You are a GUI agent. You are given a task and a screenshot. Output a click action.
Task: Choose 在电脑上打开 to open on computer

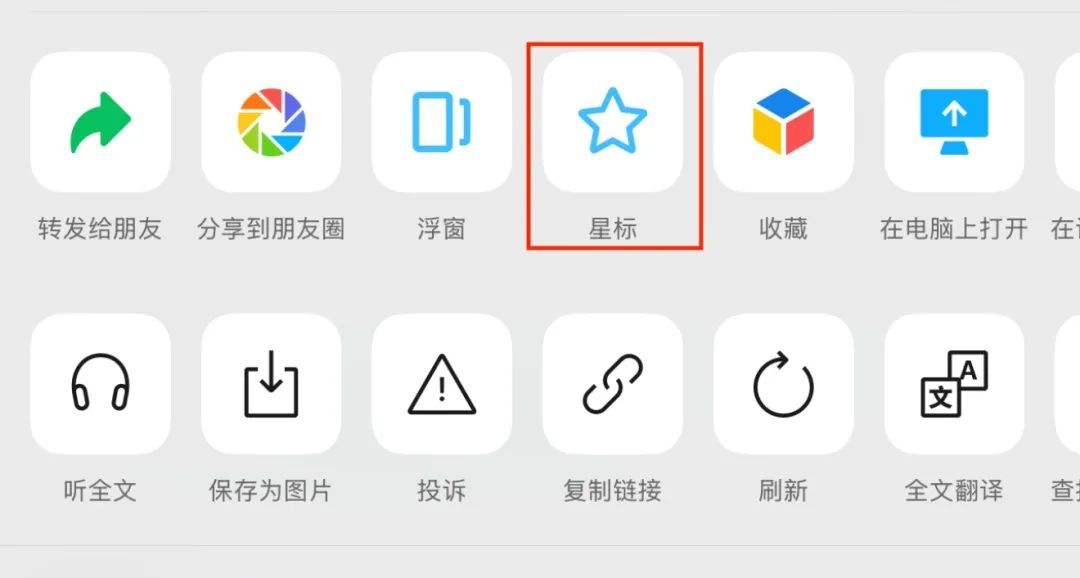click(953, 122)
